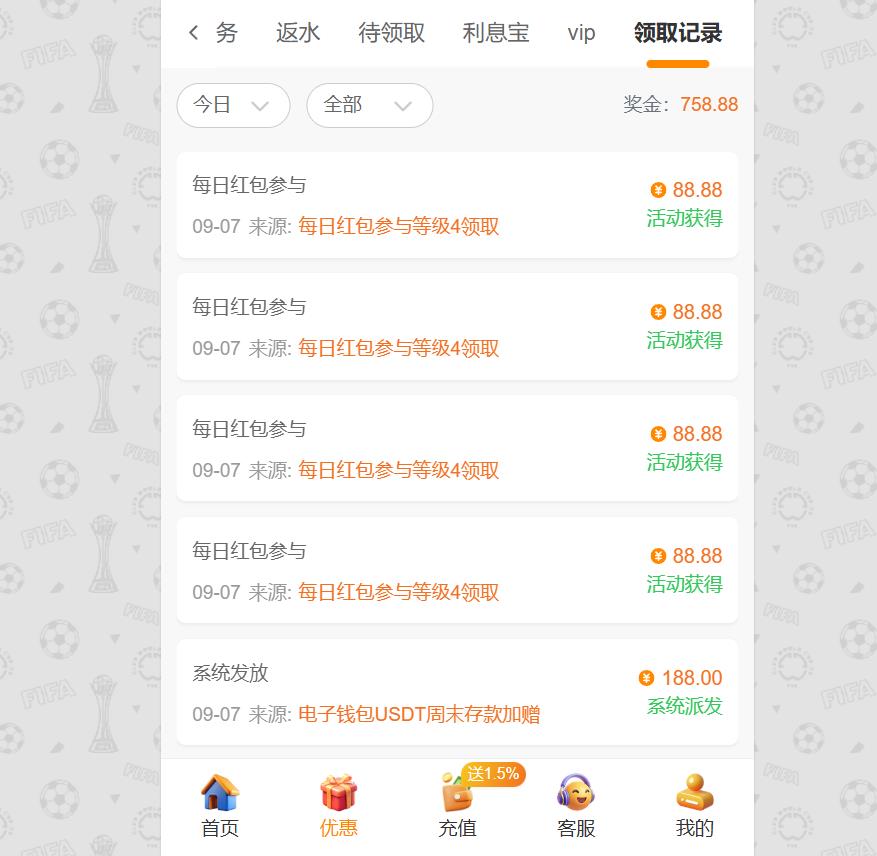Switch to the vip tab

point(581,33)
